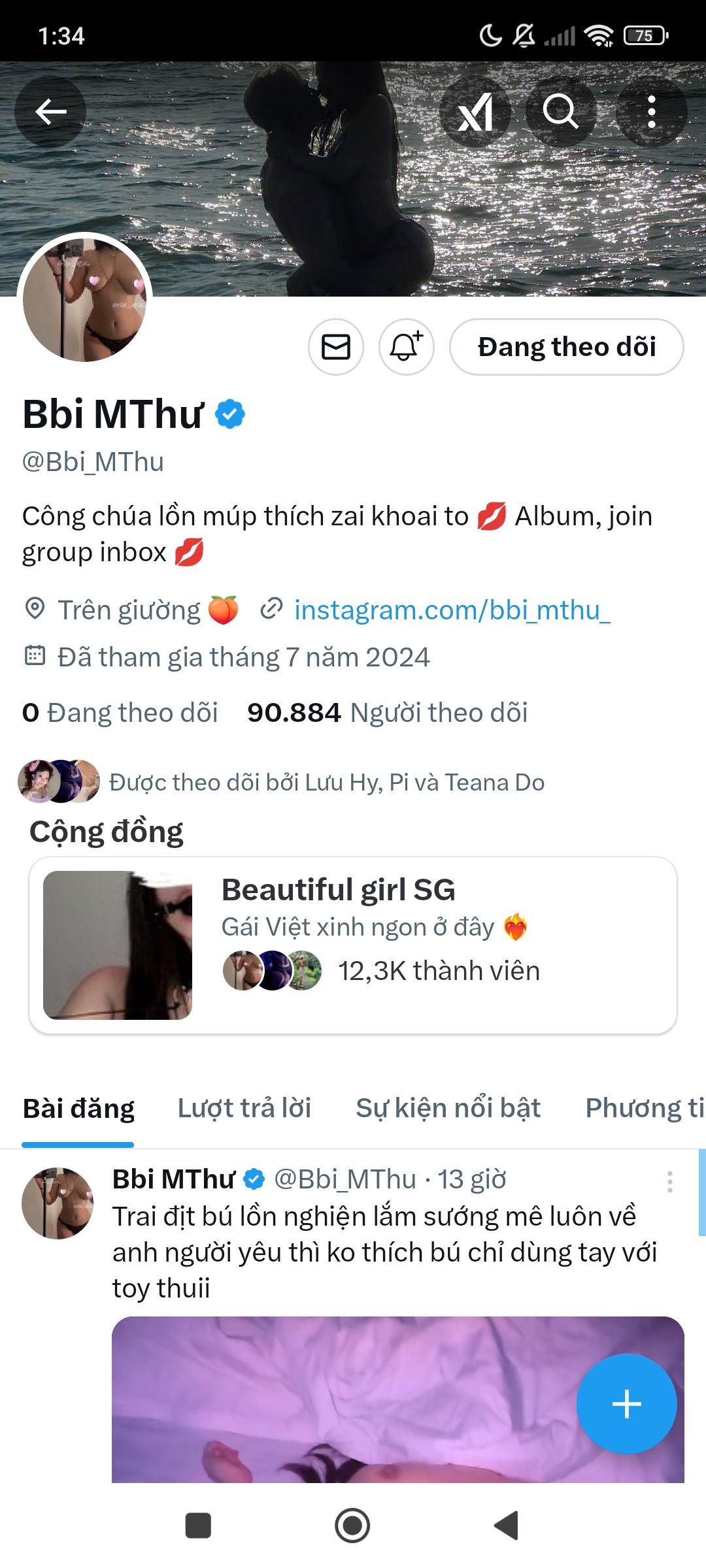This screenshot has width=706, height=1568.
Task: Compose a new post with the plus button
Action: click(x=626, y=1404)
